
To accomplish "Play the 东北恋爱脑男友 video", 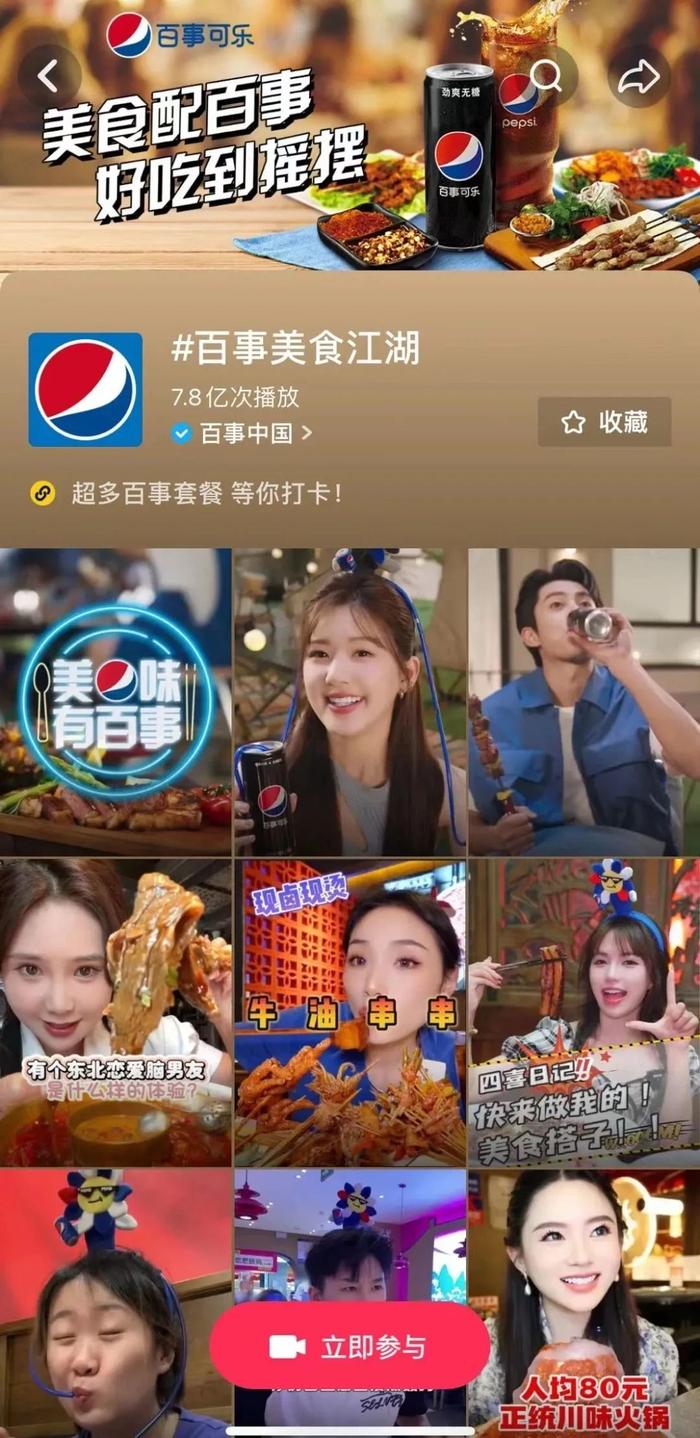I will [x=115, y=1012].
